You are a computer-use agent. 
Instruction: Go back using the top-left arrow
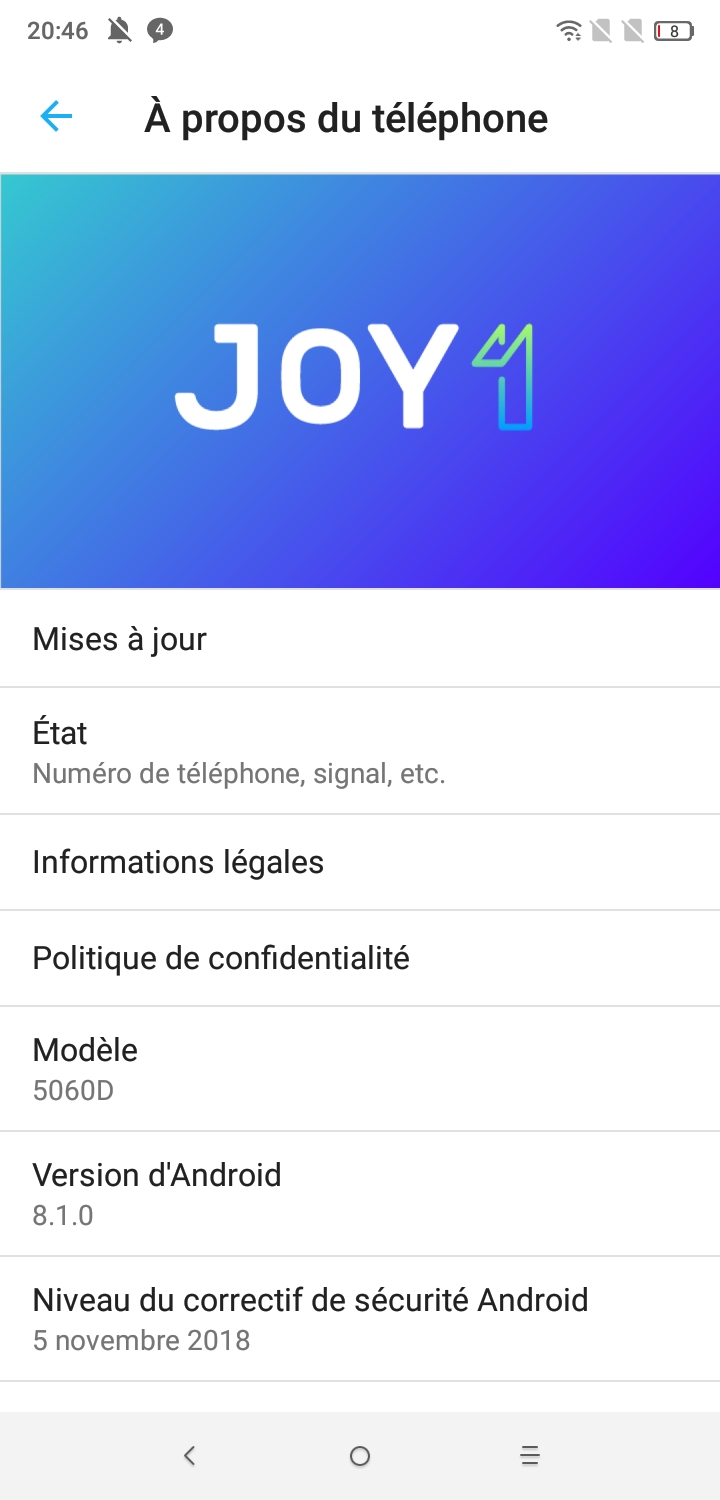(x=56, y=117)
